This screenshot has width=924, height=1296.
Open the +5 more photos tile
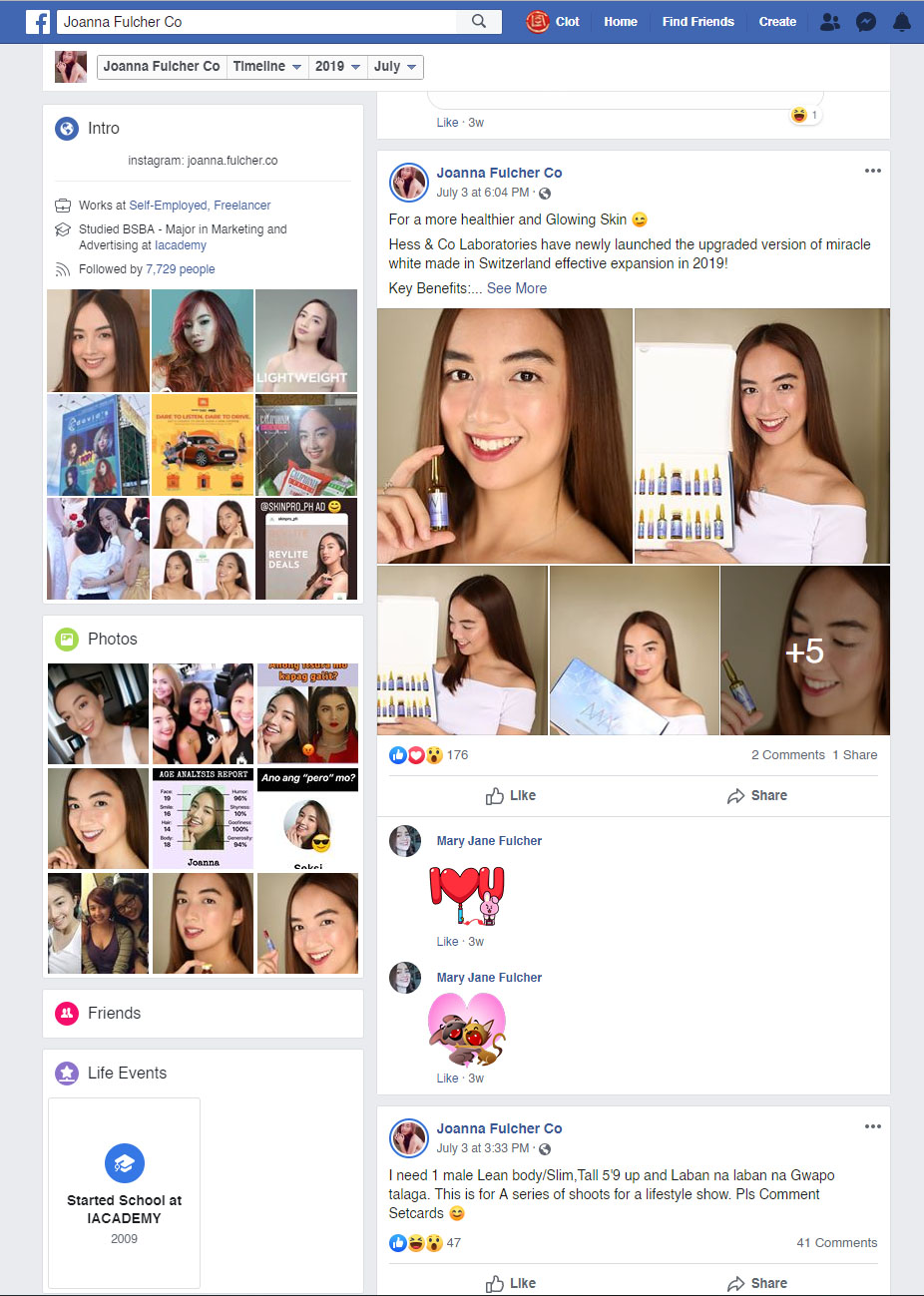pos(804,650)
